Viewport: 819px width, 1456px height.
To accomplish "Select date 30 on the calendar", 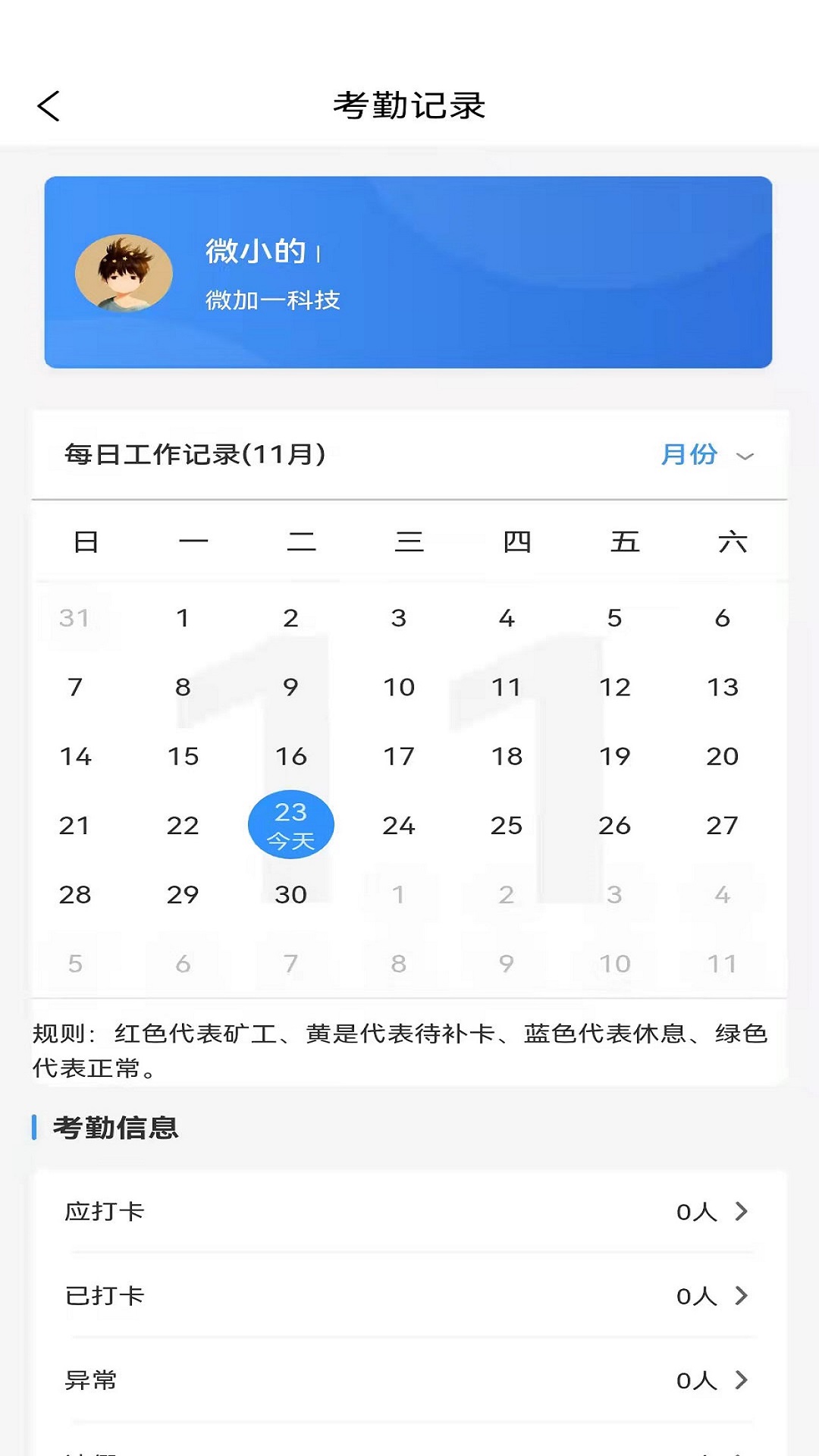I will [290, 894].
